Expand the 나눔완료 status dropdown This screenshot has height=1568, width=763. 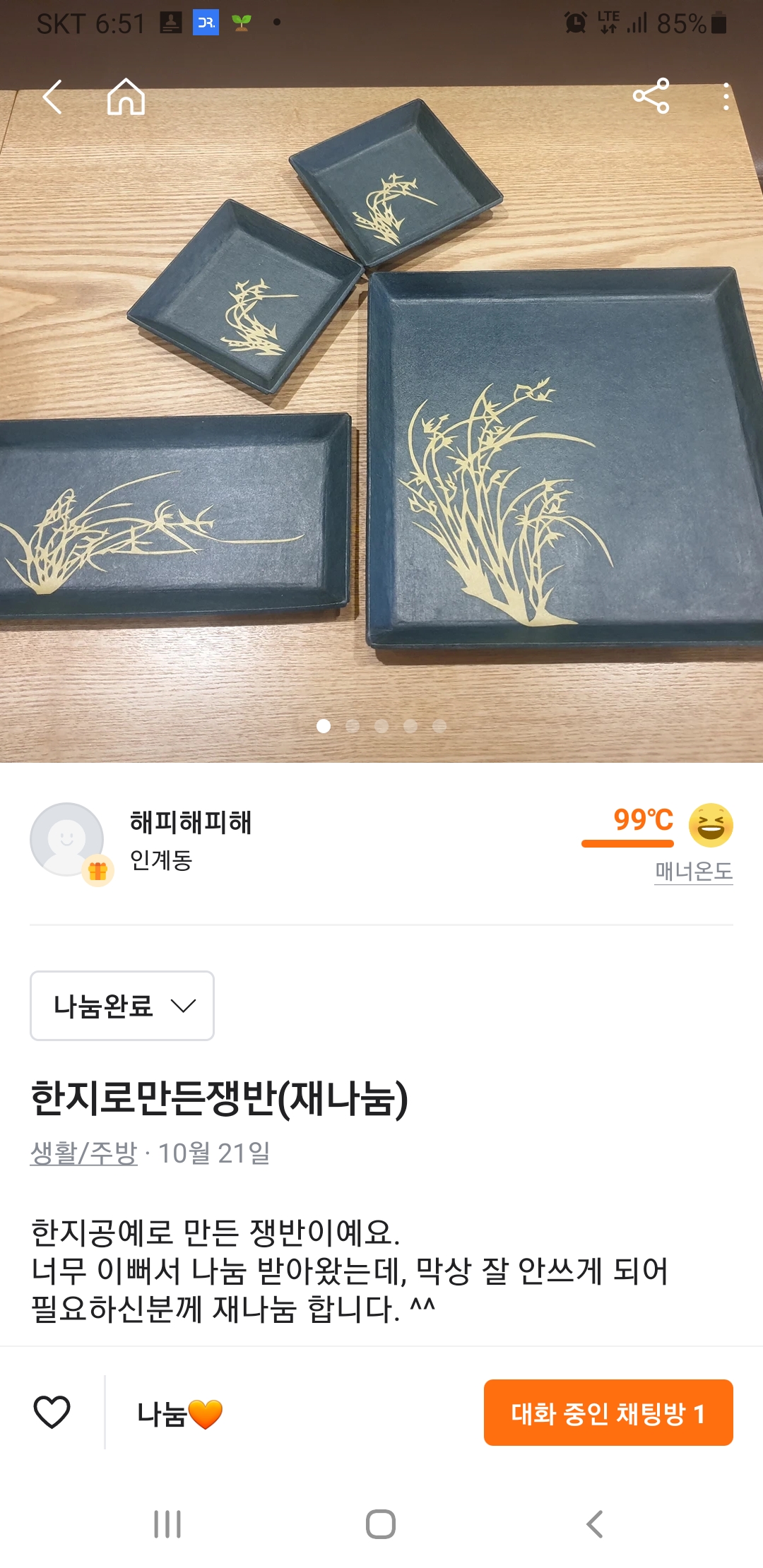122,1006
